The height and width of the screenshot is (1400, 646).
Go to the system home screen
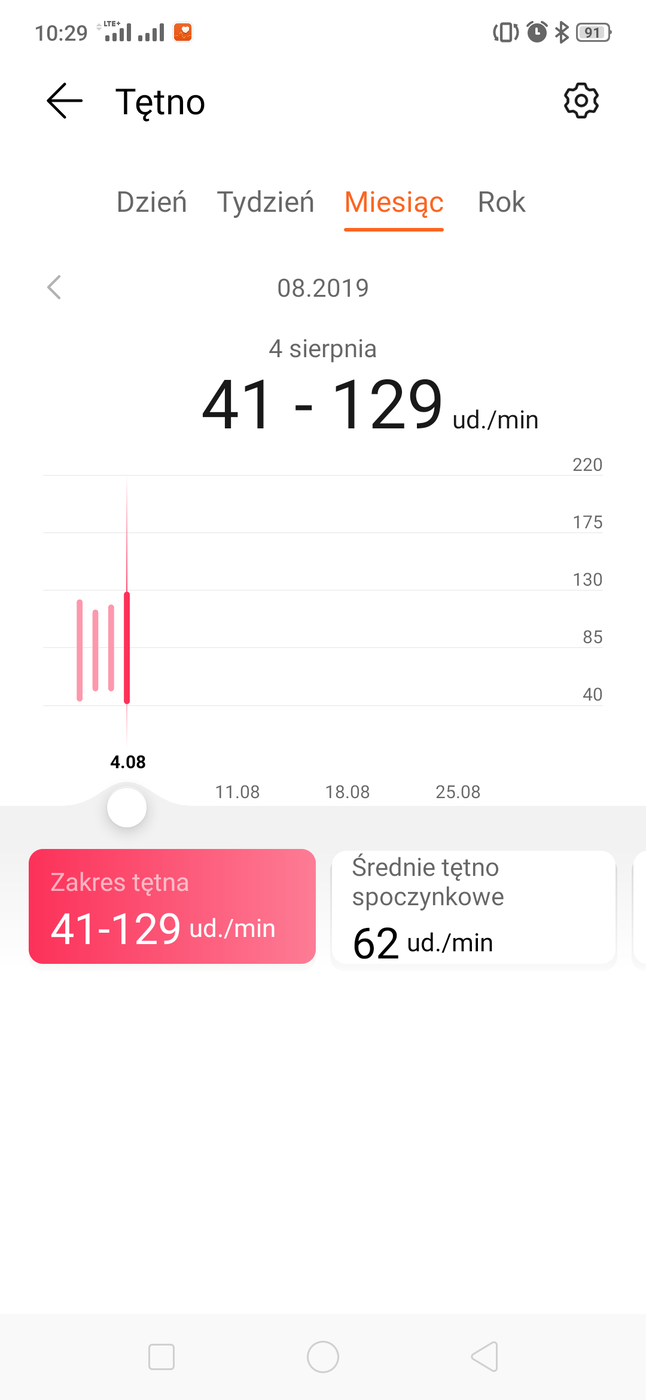point(323,1357)
